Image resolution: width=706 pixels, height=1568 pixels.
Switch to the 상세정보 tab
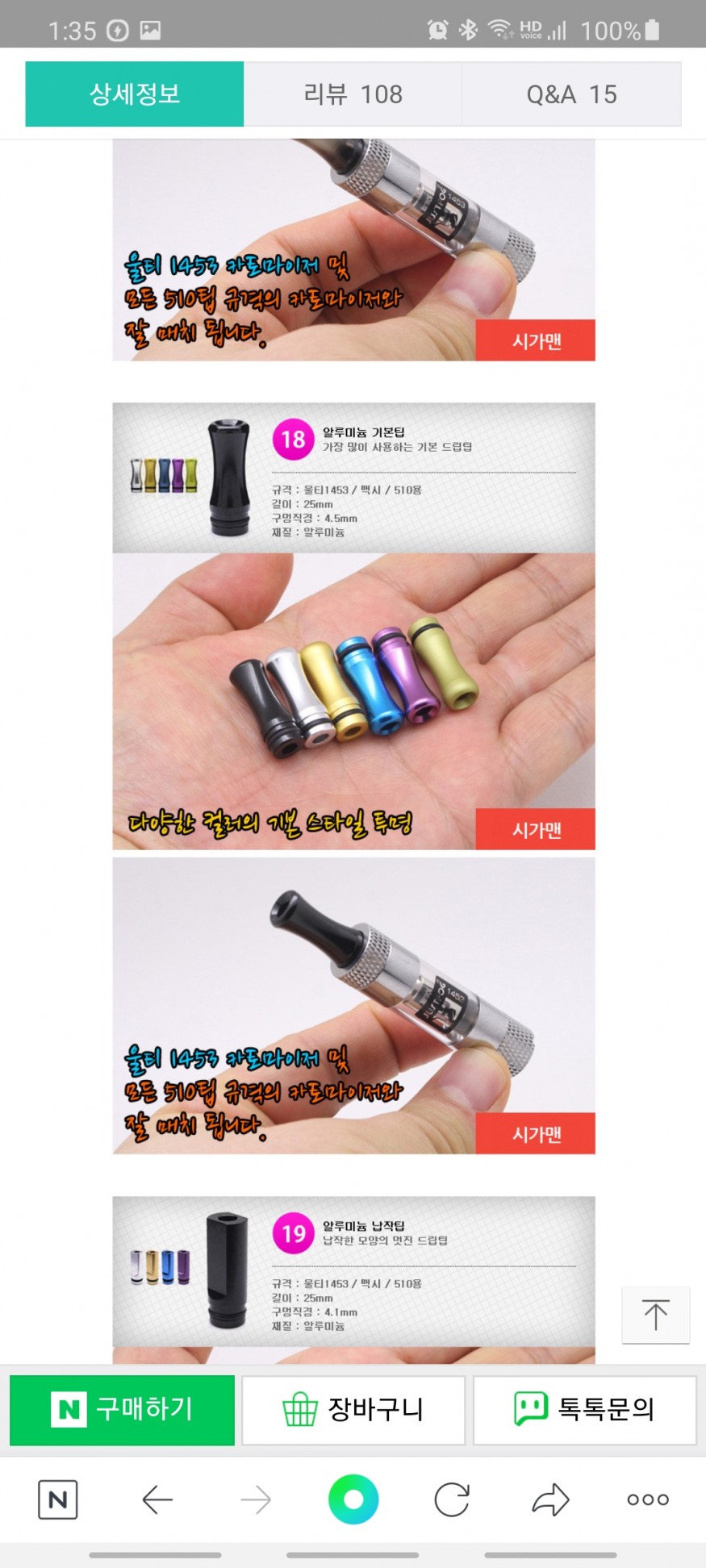tap(134, 94)
